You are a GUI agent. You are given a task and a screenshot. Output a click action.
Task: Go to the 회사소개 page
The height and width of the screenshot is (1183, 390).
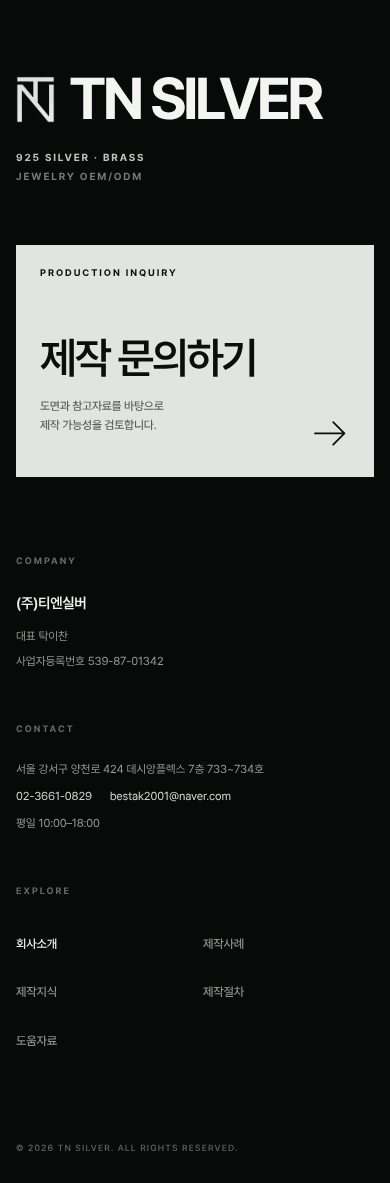coord(36,943)
